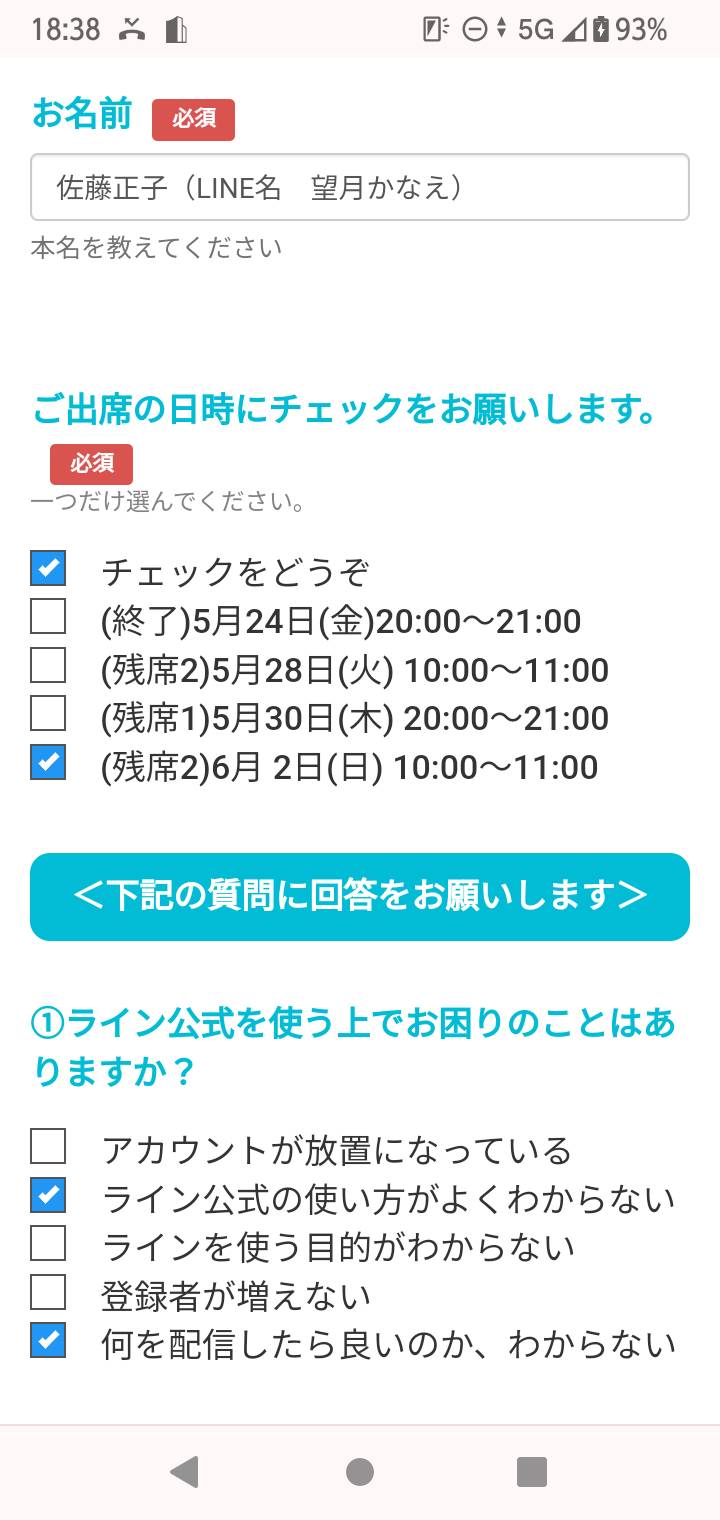Open recent apps from the navigation bar
The image size is (720, 1520).
tap(532, 1471)
